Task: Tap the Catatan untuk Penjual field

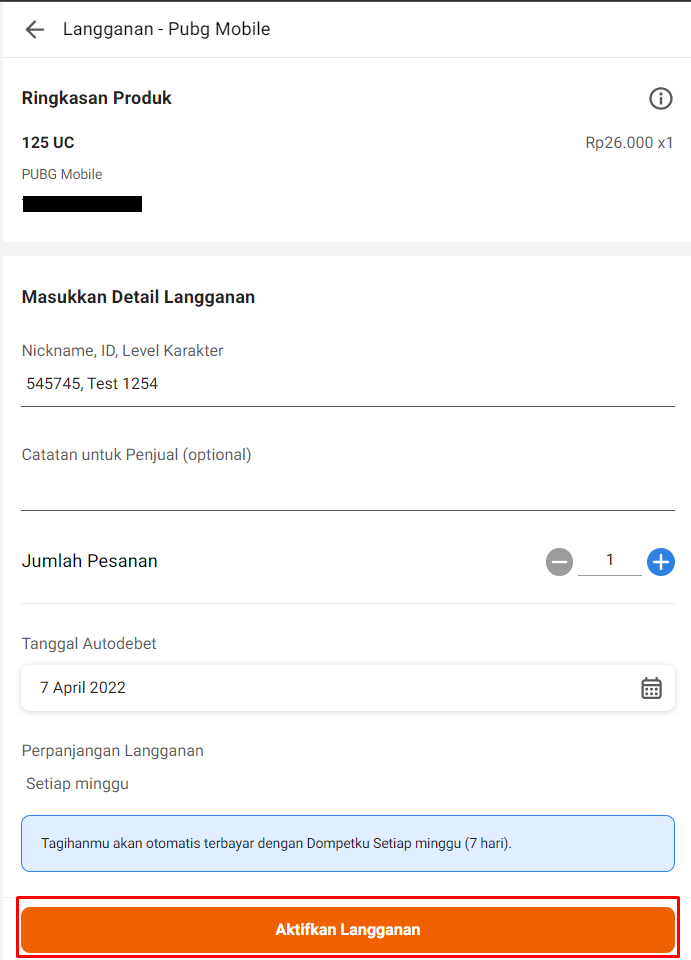Action: click(x=347, y=488)
